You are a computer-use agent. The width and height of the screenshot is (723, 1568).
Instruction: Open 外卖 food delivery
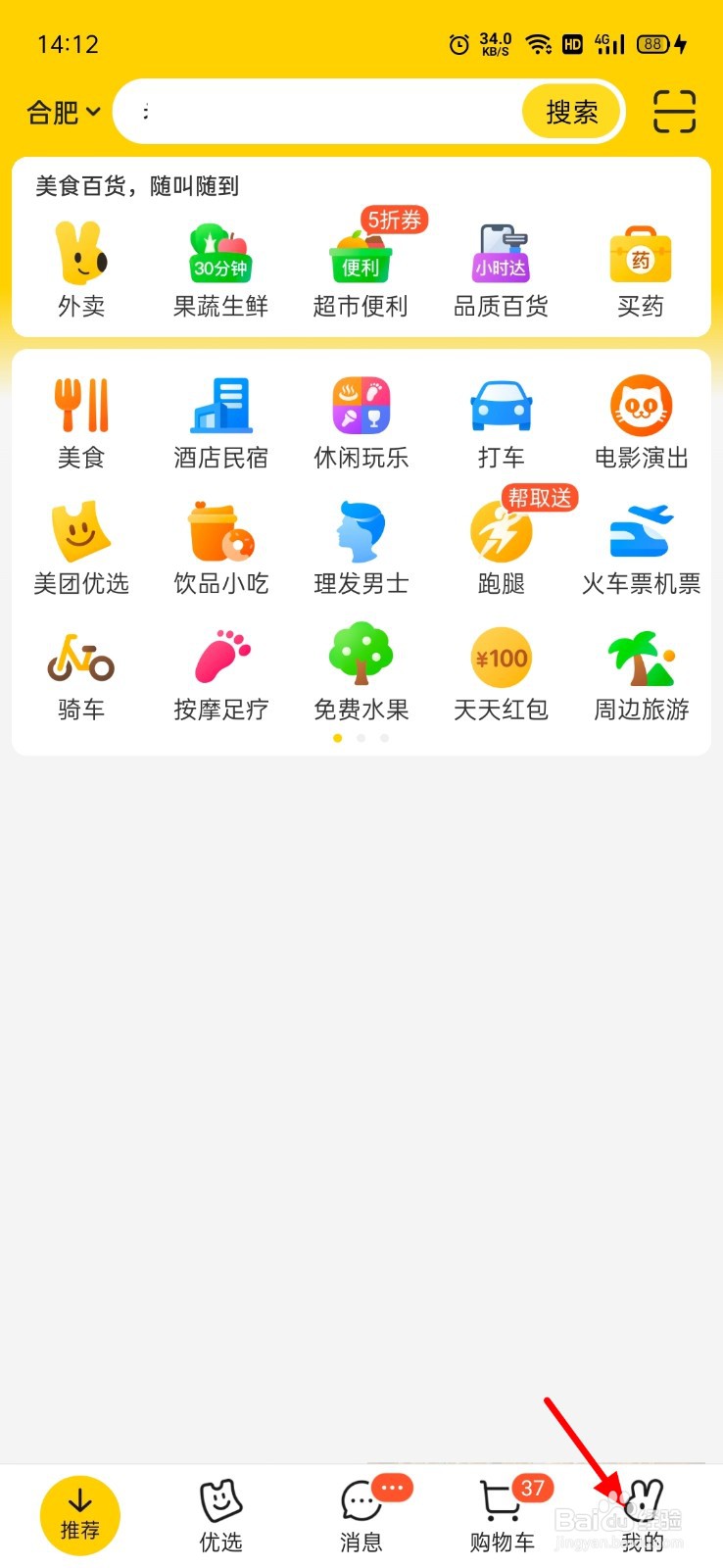(81, 270)
